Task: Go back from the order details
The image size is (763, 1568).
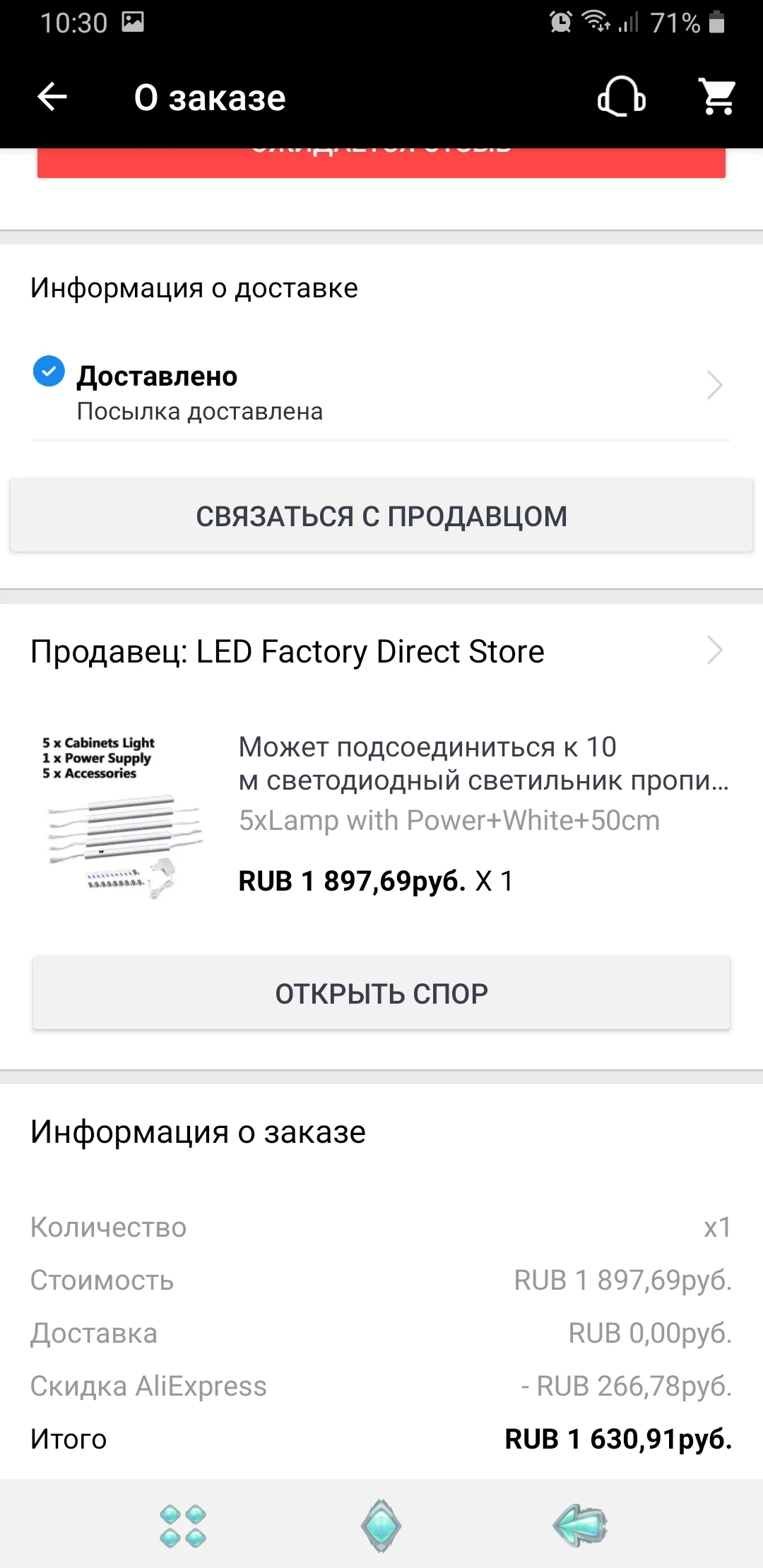Action: click(52, 97)
